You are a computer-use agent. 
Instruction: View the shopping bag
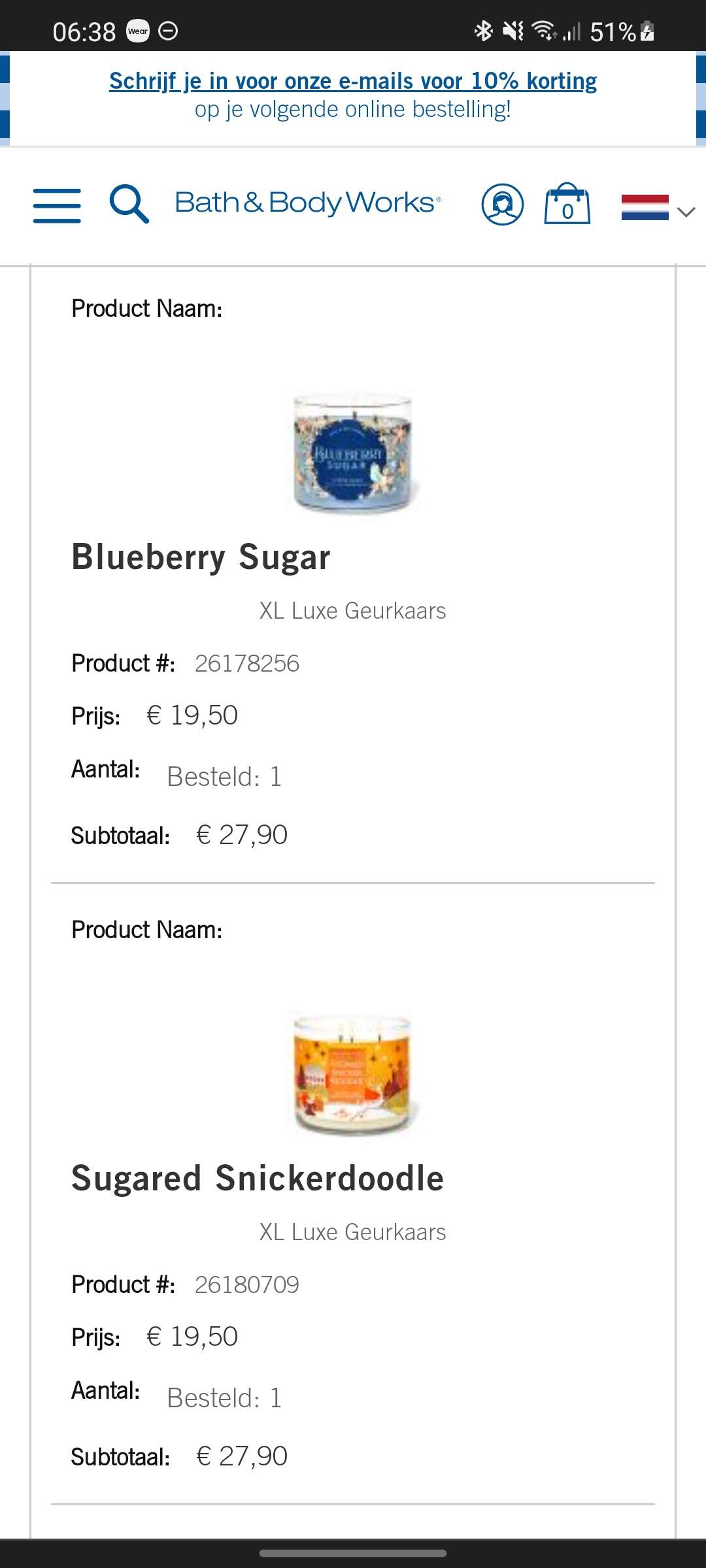coord(567,204)
